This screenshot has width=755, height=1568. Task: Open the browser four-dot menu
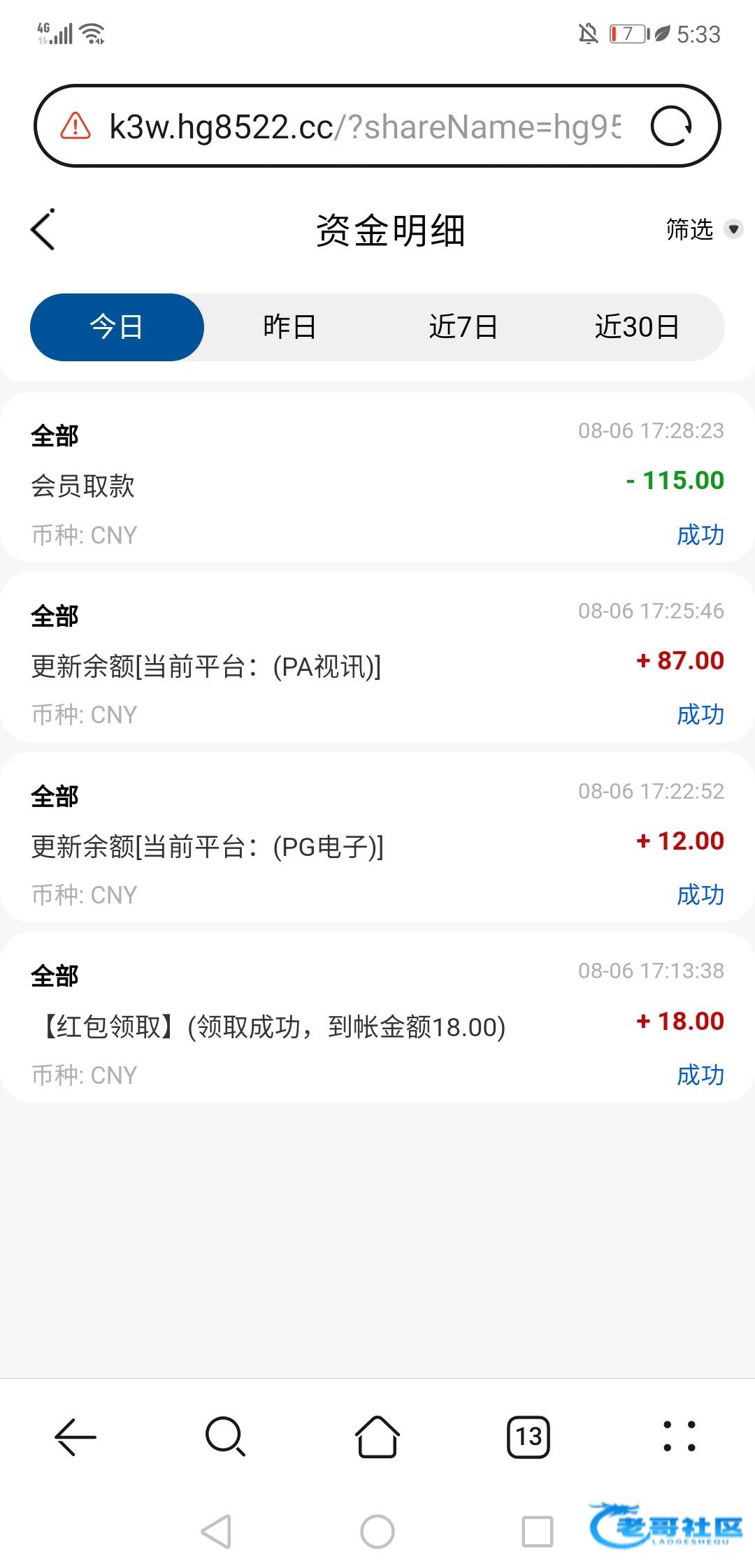[679, 1437]
